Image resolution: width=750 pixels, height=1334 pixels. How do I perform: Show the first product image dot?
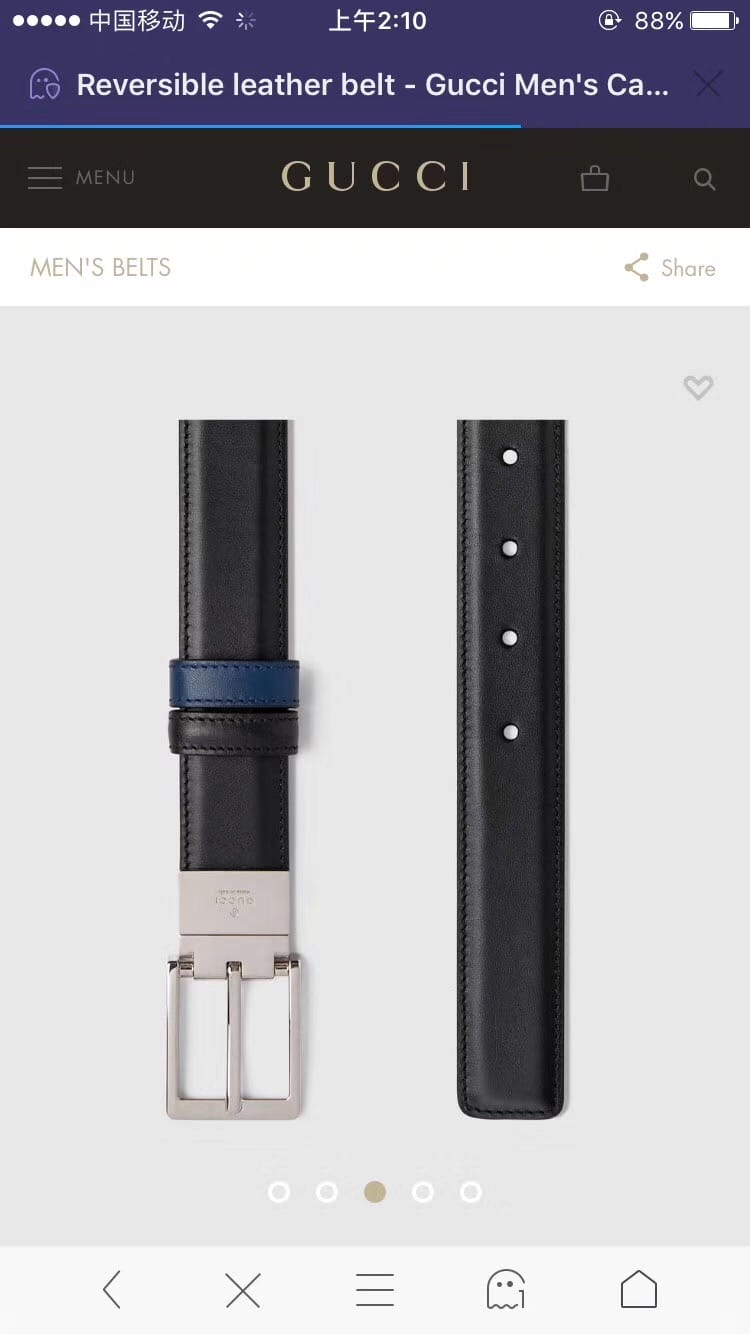[x=279, y=1192]
